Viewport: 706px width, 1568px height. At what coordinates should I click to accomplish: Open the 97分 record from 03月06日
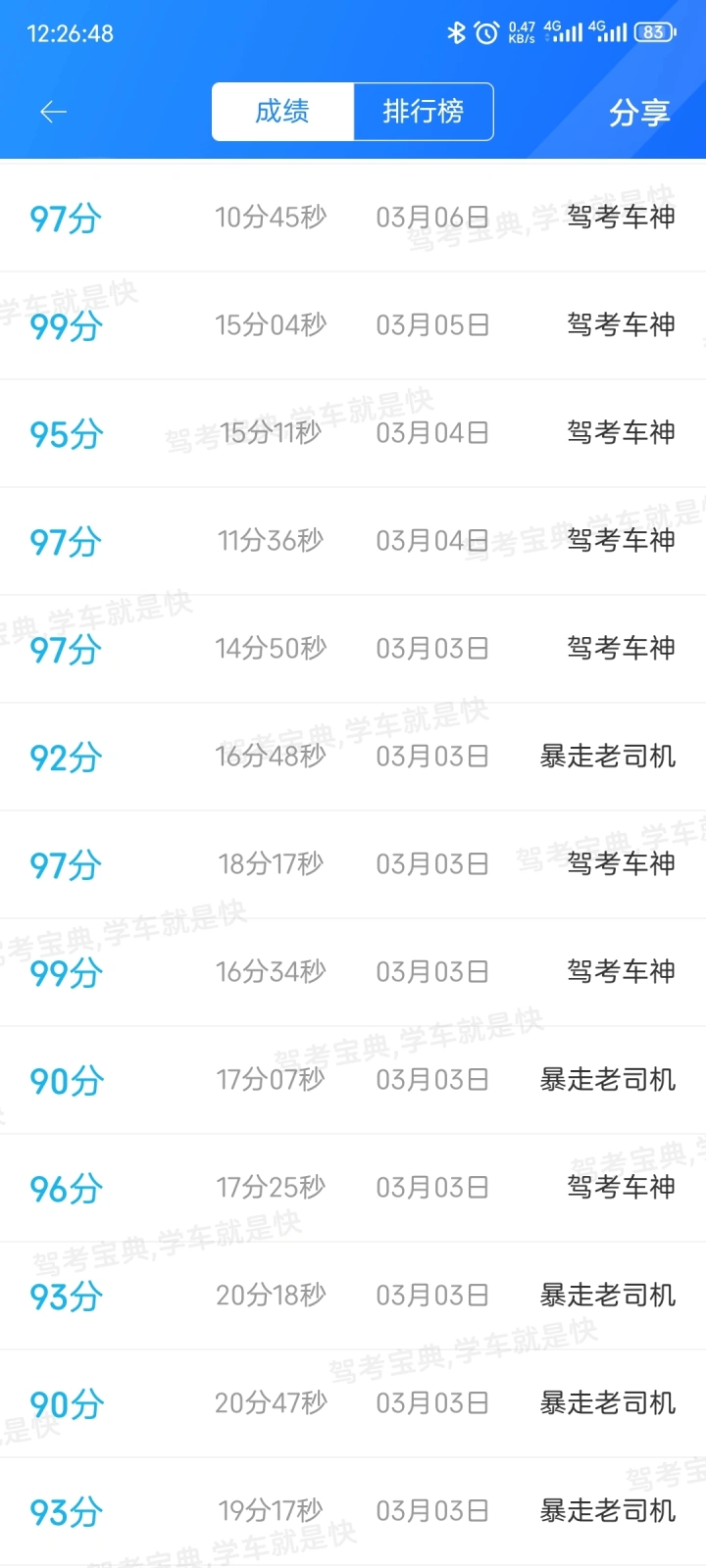[353, 218]
